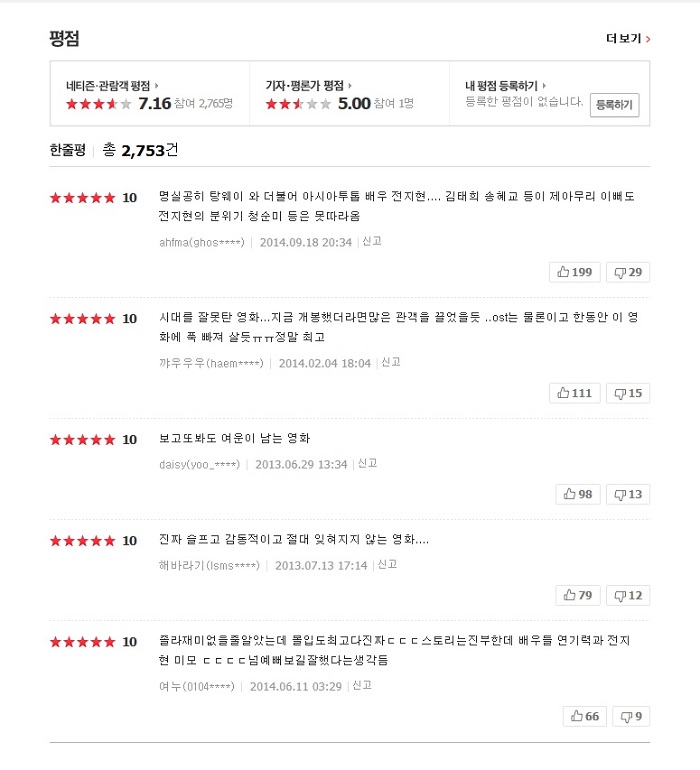Open reviewer ahfma(ghos****) profile
Screen dimensions: 700x770
pos(201,242)
